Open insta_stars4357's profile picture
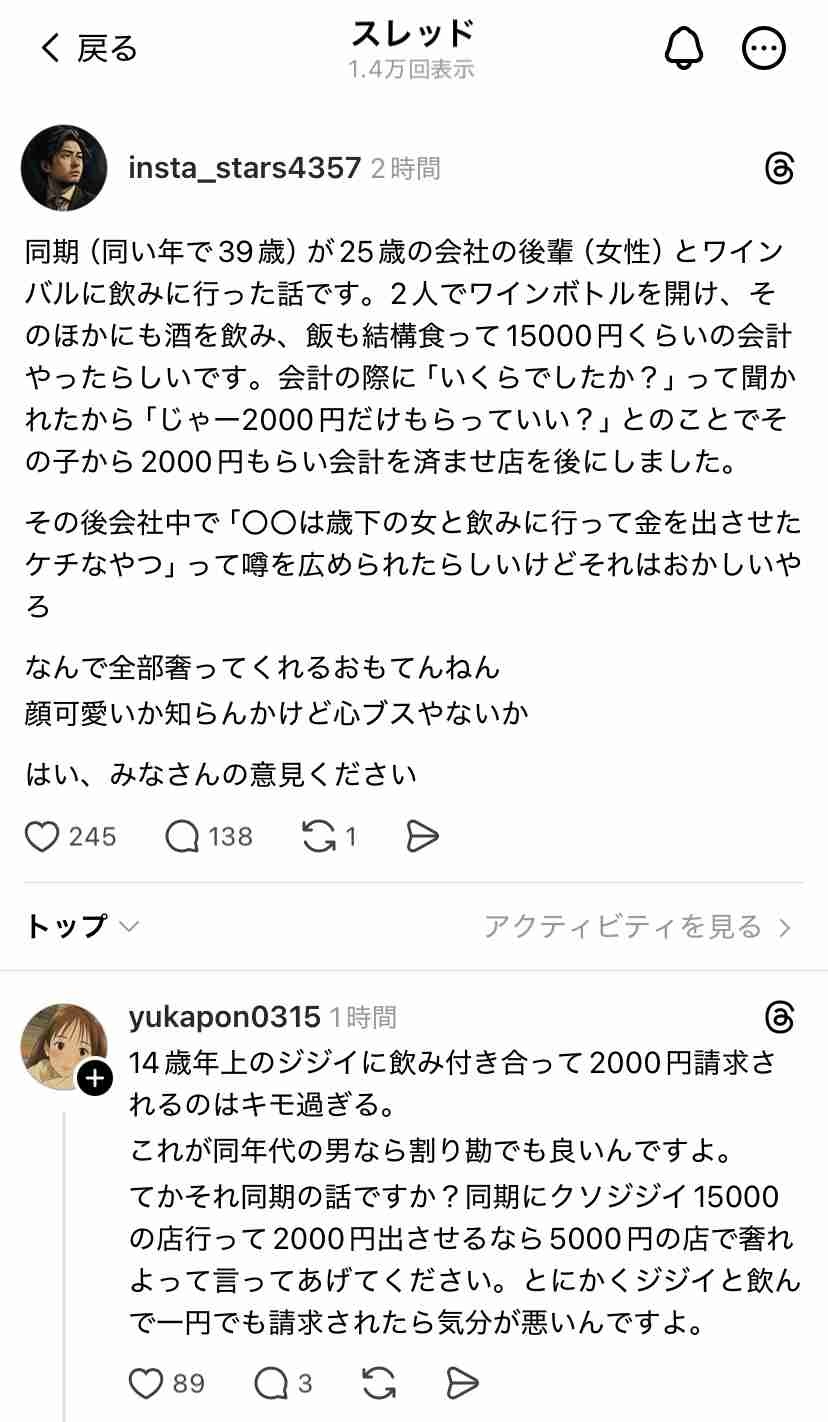Screen dimensions: 828x1422 [x=64, y=168]
